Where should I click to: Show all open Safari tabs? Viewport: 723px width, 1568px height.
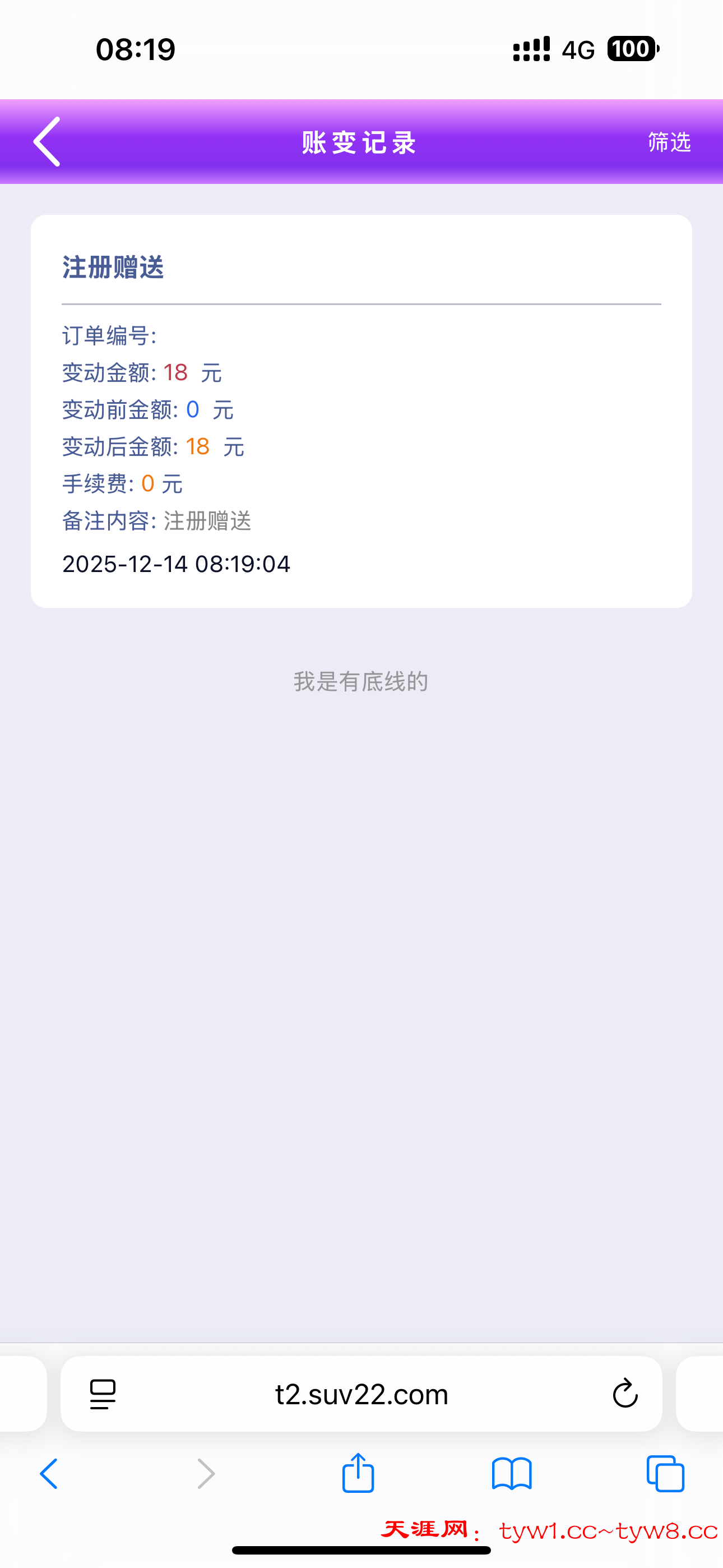[x=665, y=1474]
